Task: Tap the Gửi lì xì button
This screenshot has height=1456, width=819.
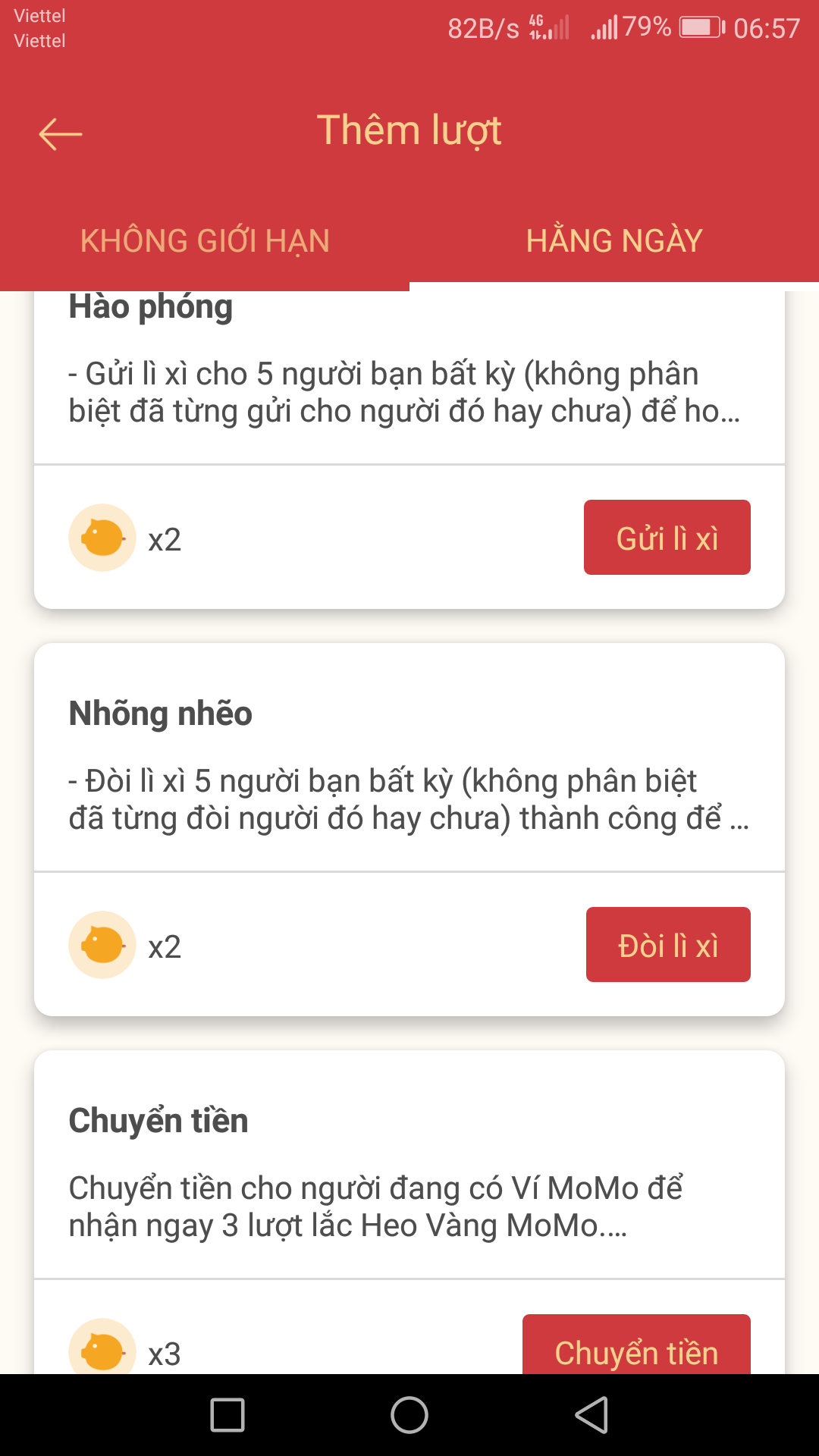Action: pos(667,538)
